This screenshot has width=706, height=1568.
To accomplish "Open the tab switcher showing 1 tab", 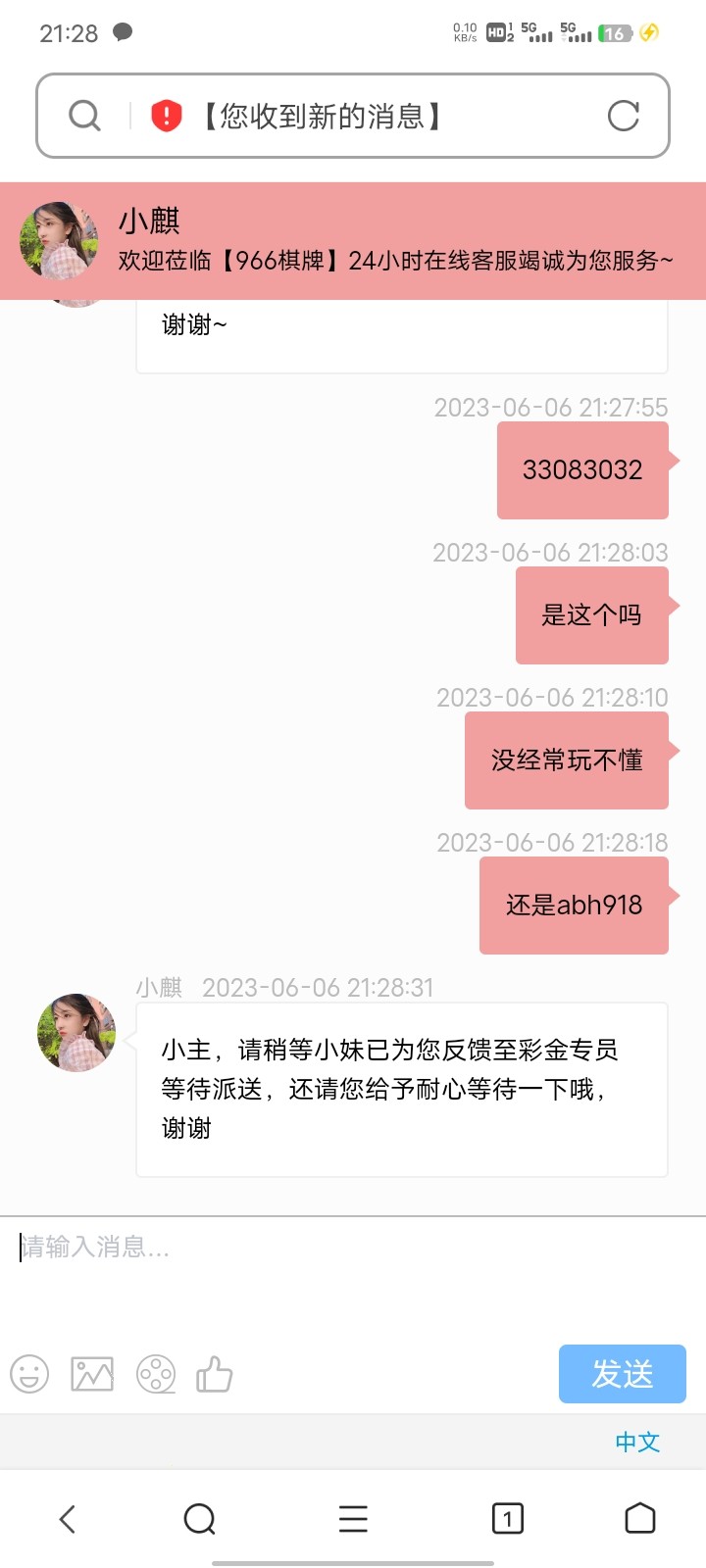I will click(x=507, y=1519).
